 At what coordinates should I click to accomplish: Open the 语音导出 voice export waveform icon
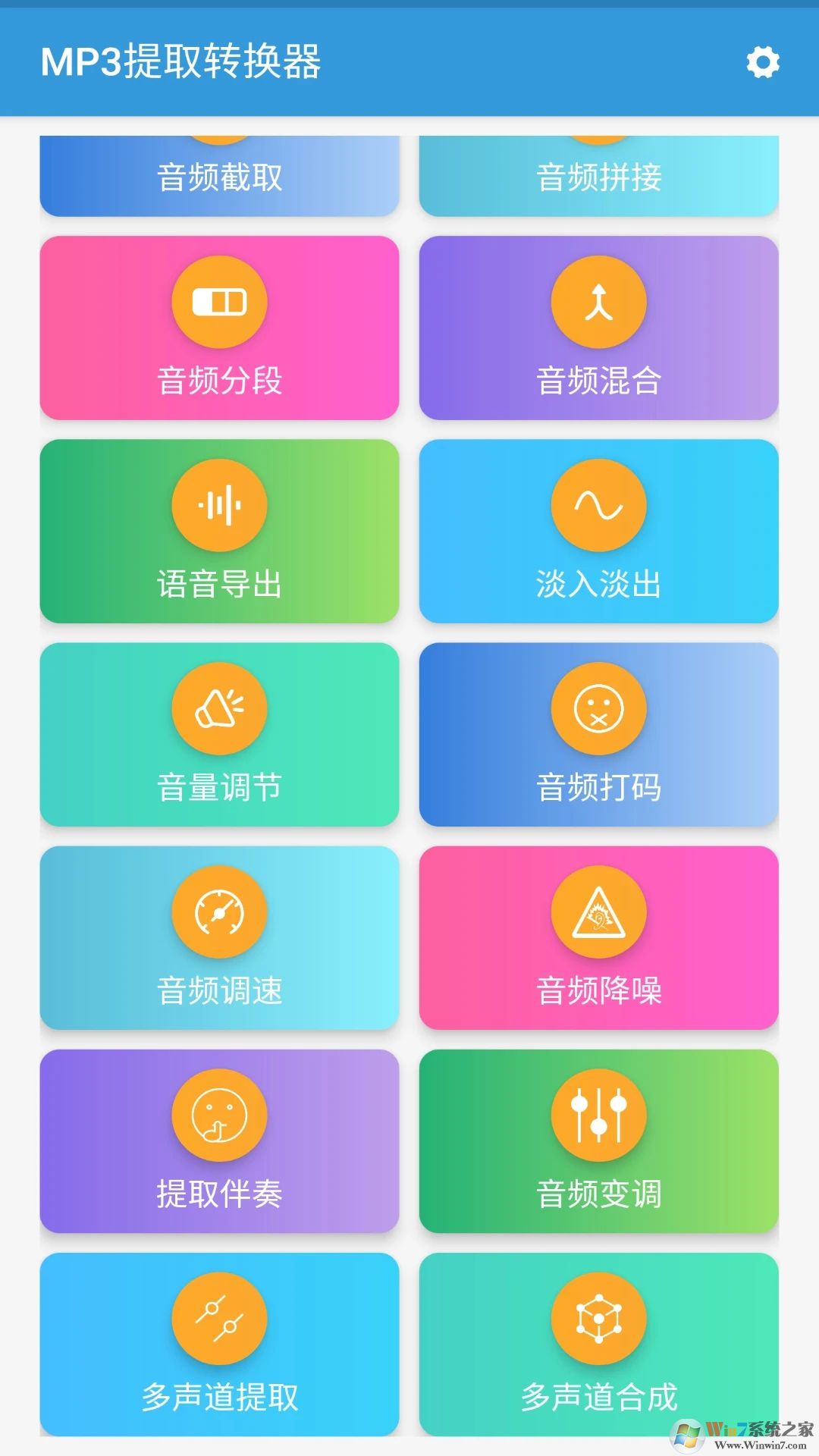[219, 505]
